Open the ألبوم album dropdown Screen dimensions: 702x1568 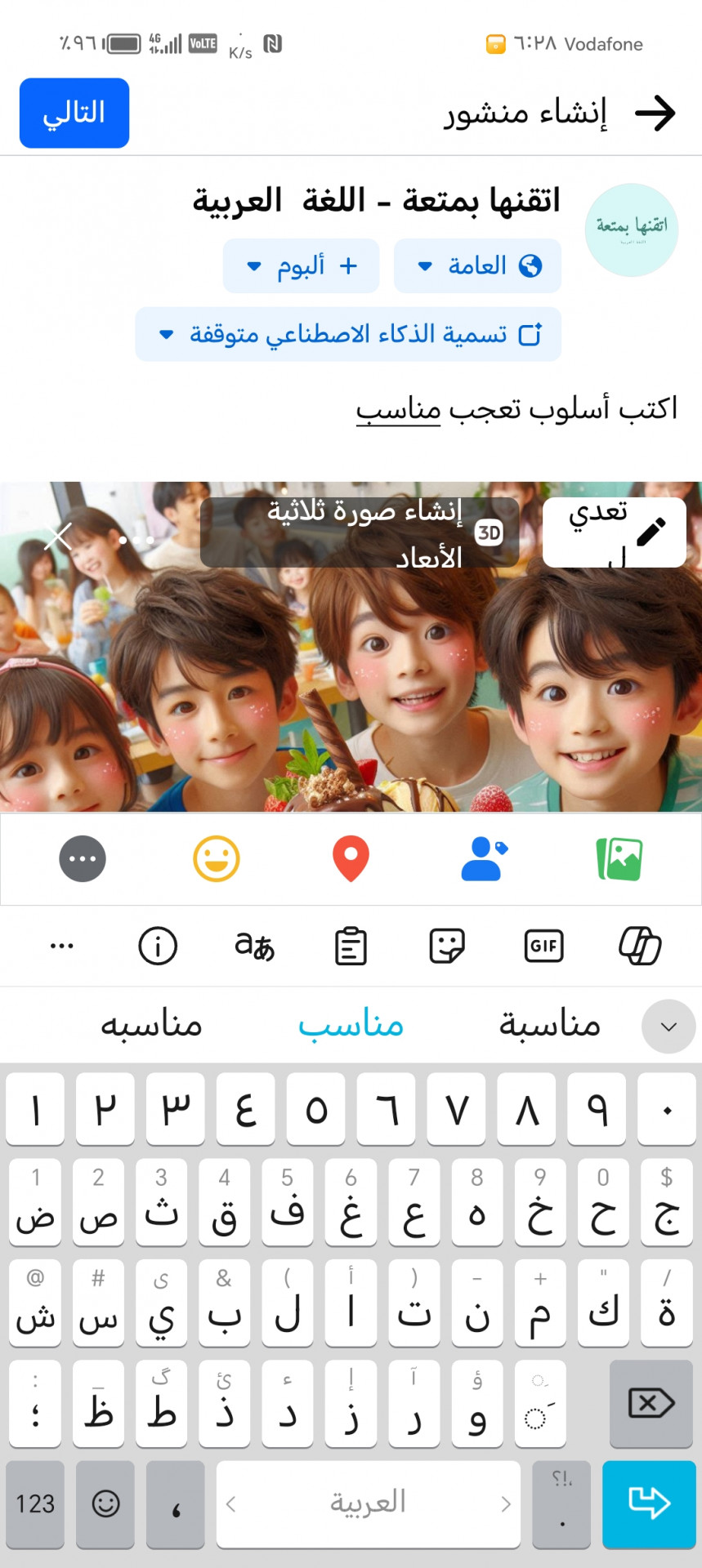301,266
